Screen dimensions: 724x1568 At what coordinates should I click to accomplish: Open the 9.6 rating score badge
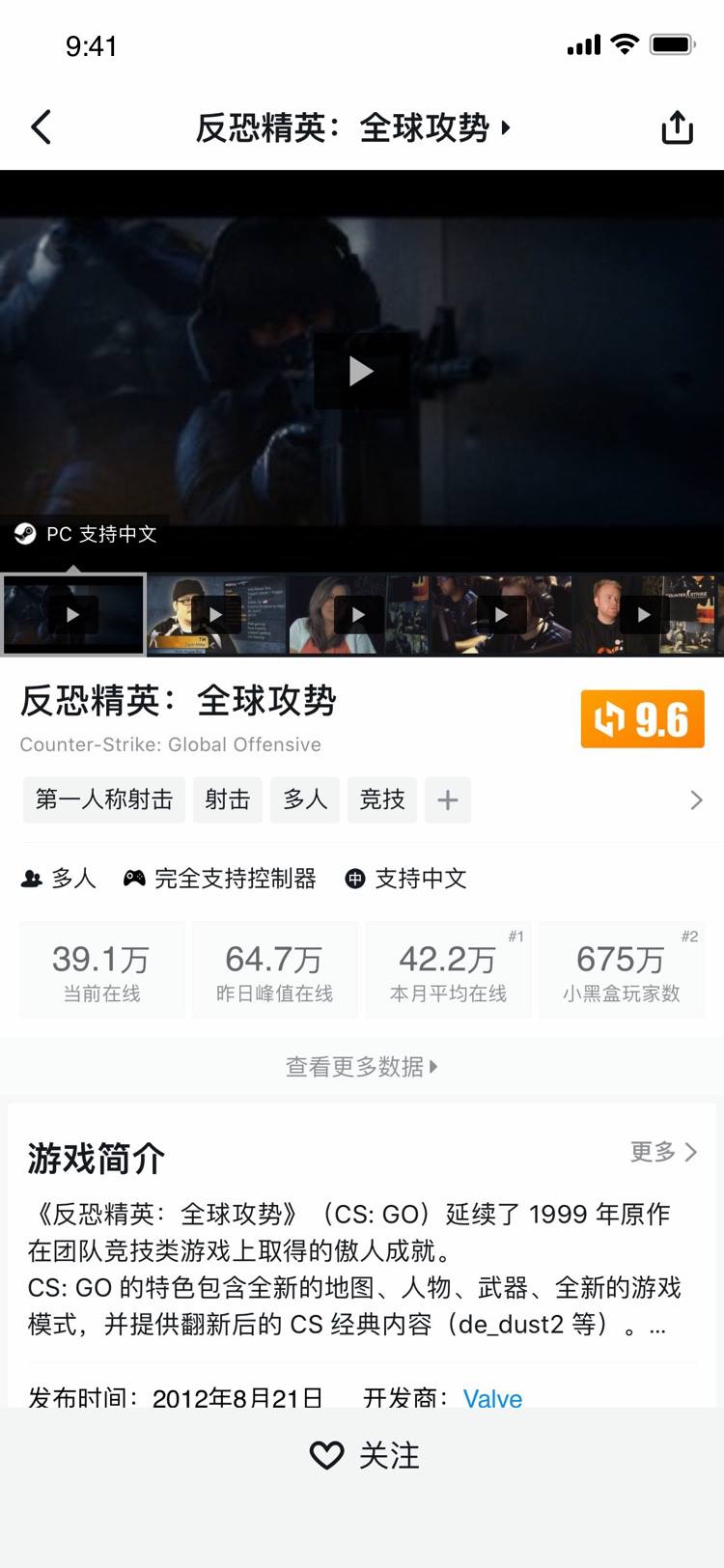[x=642, y=719]
